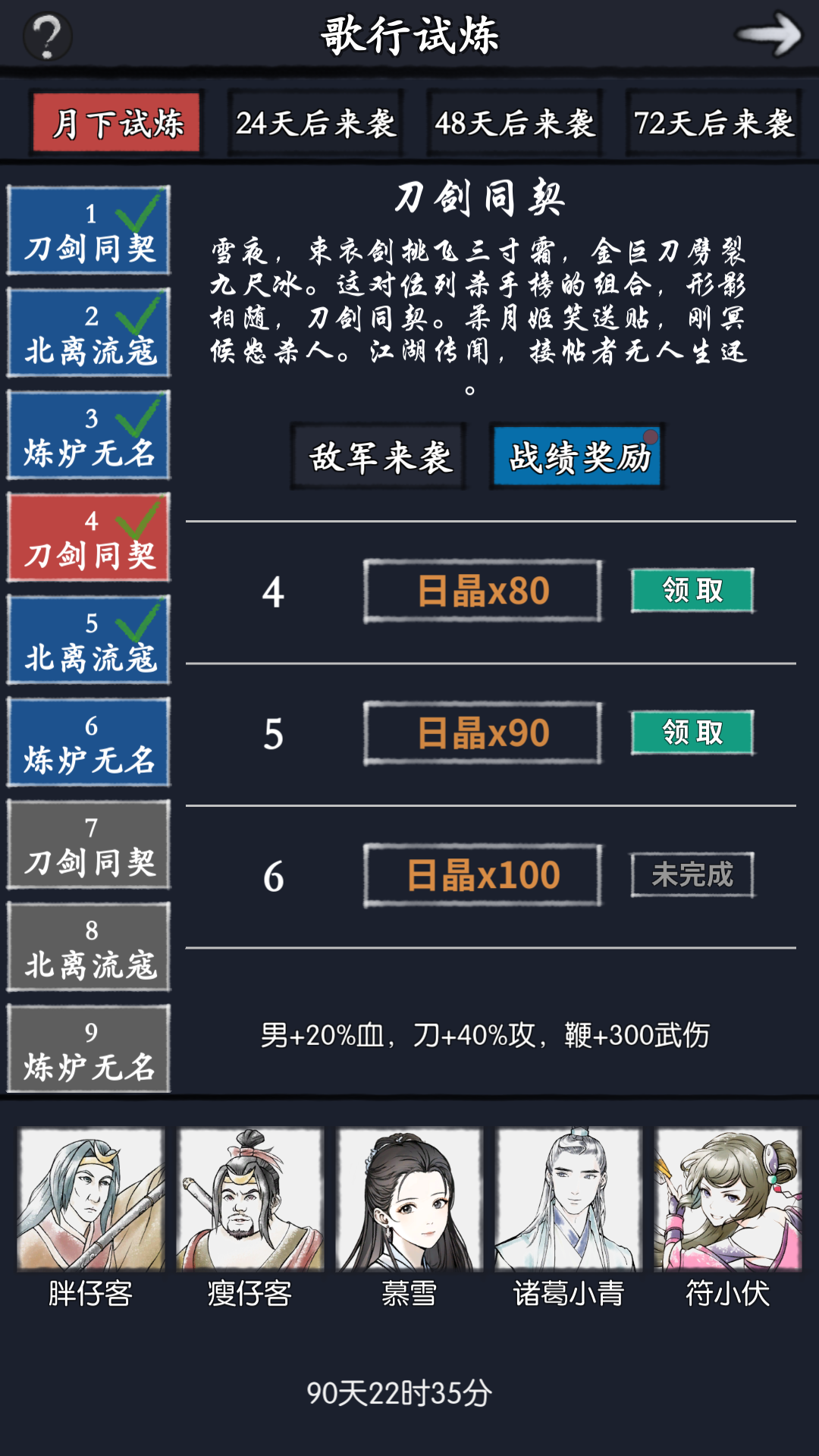819x1456 pixels.
Task: Select stage 5 北离流寇
Action: click(x=89, y=640)
